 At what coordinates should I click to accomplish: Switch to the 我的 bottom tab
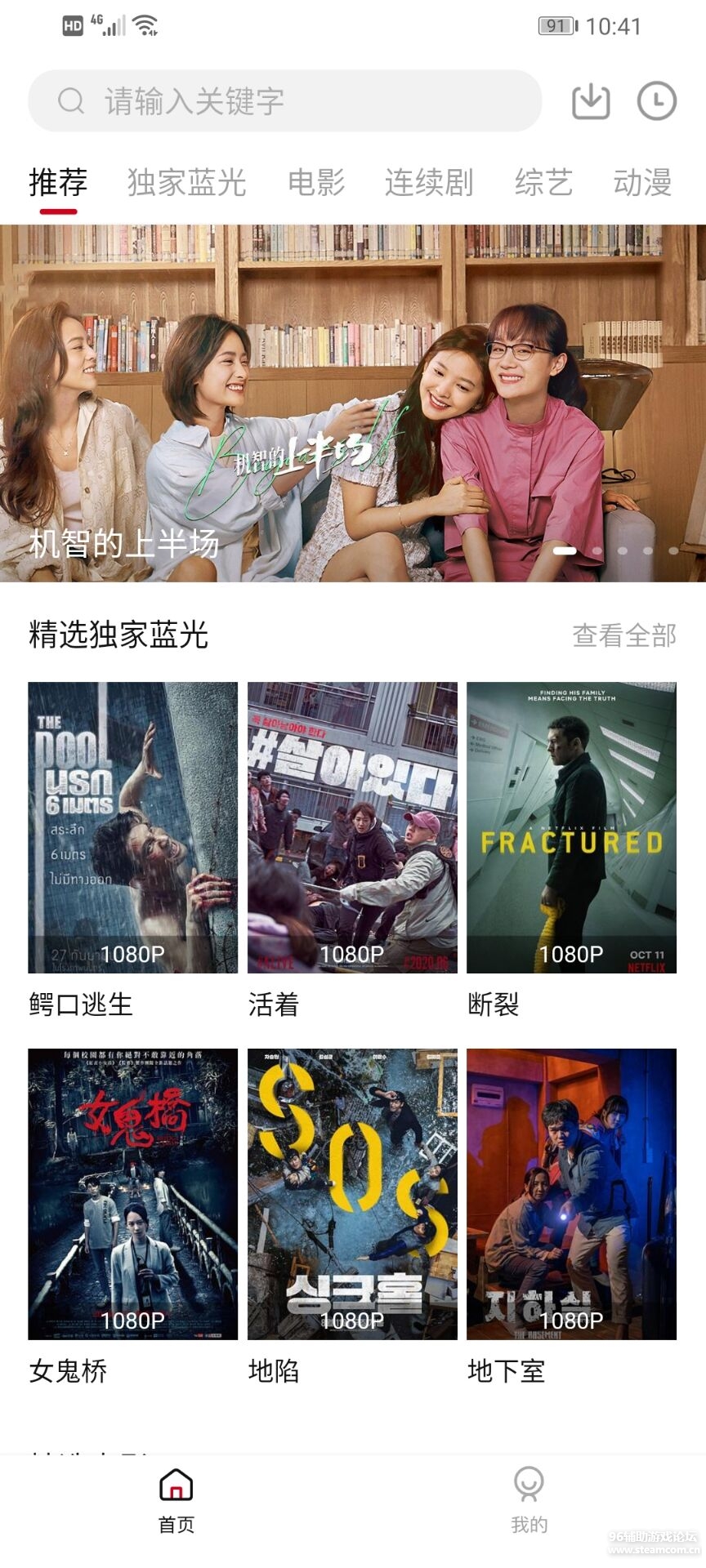(529, 1501)
